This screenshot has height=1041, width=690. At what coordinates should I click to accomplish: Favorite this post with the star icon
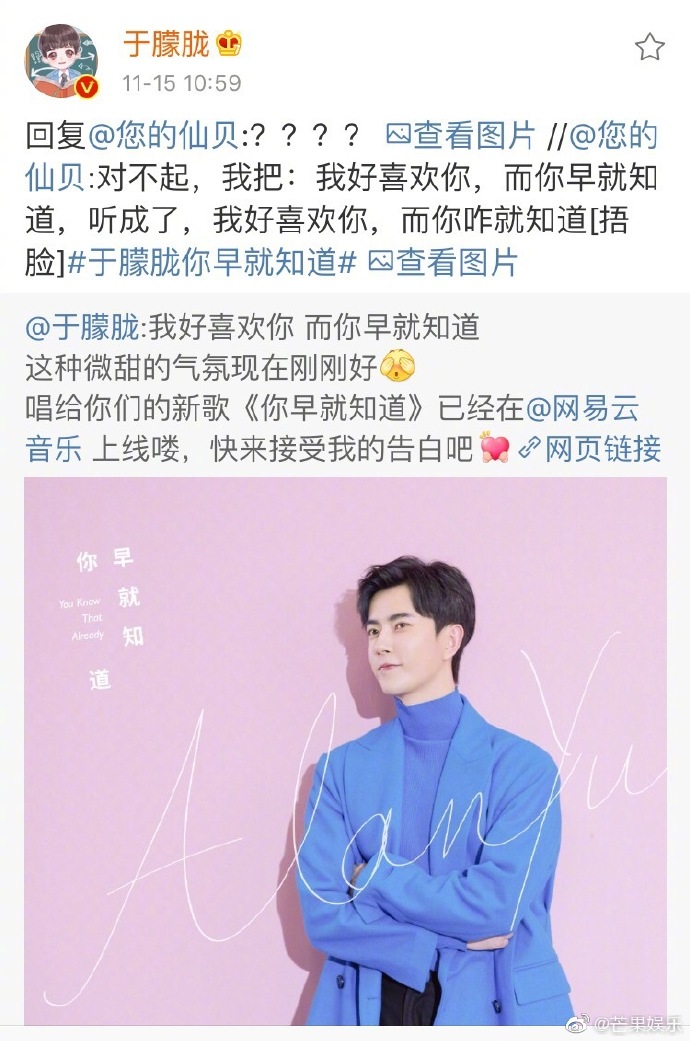[x=650, y=46]
